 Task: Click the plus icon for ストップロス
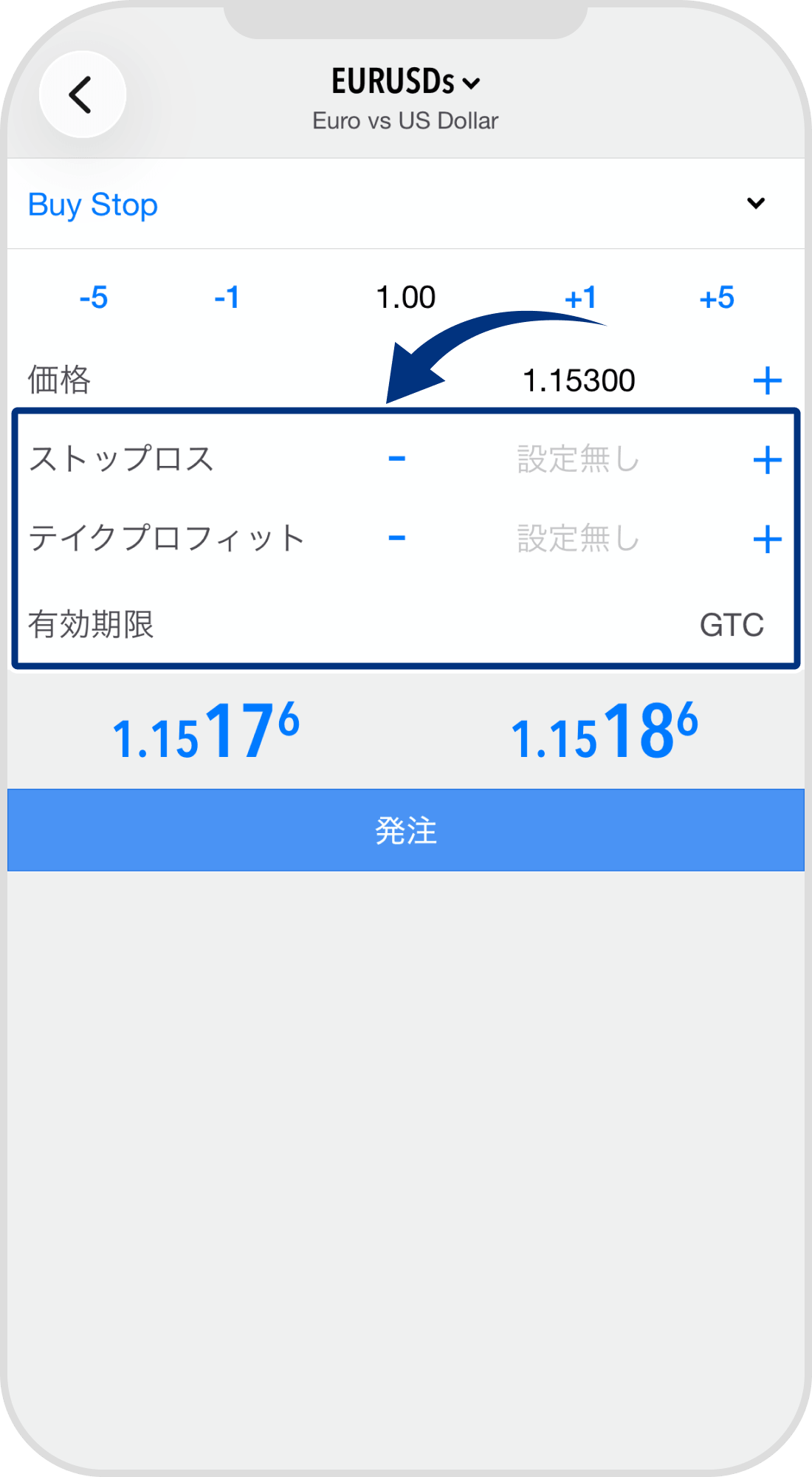769,459
